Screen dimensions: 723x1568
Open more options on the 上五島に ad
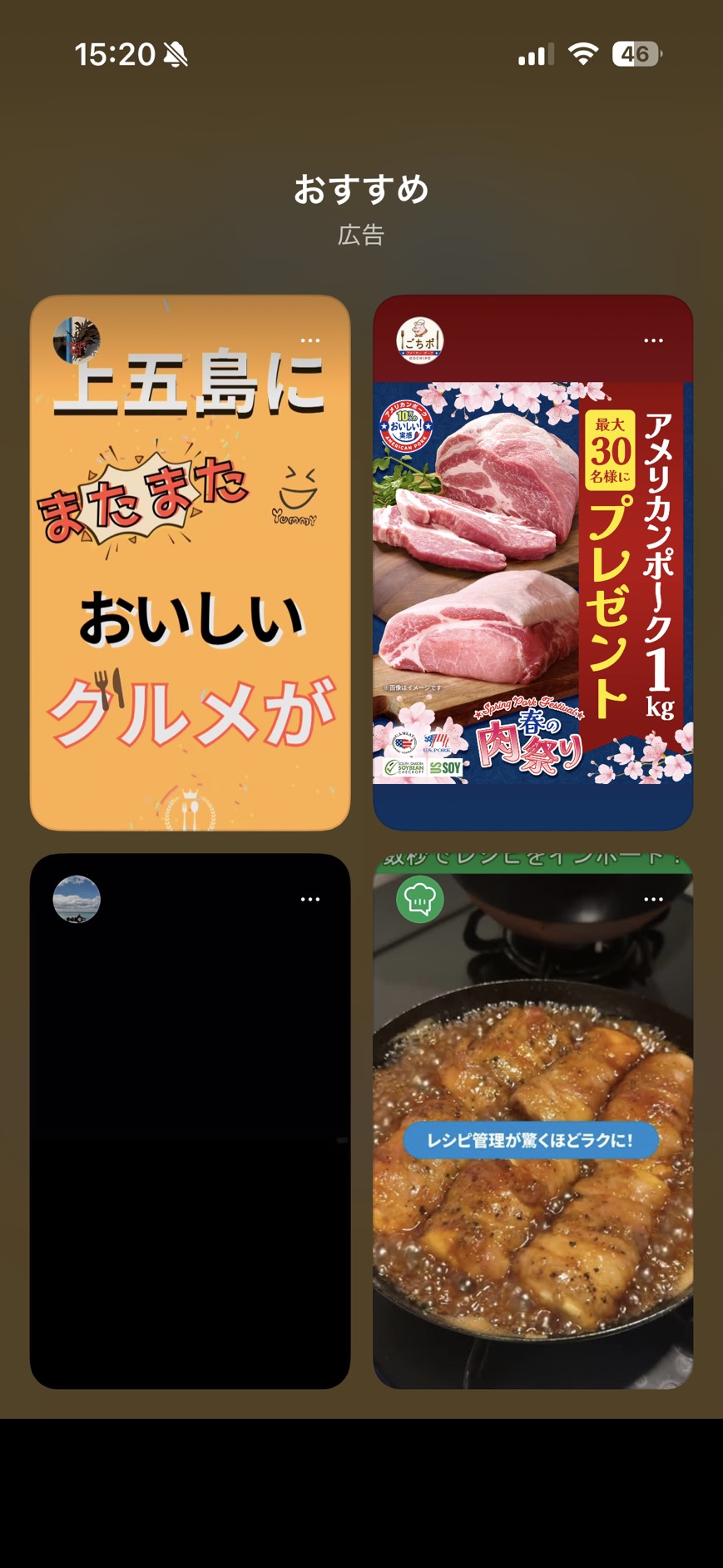(310, 340)
